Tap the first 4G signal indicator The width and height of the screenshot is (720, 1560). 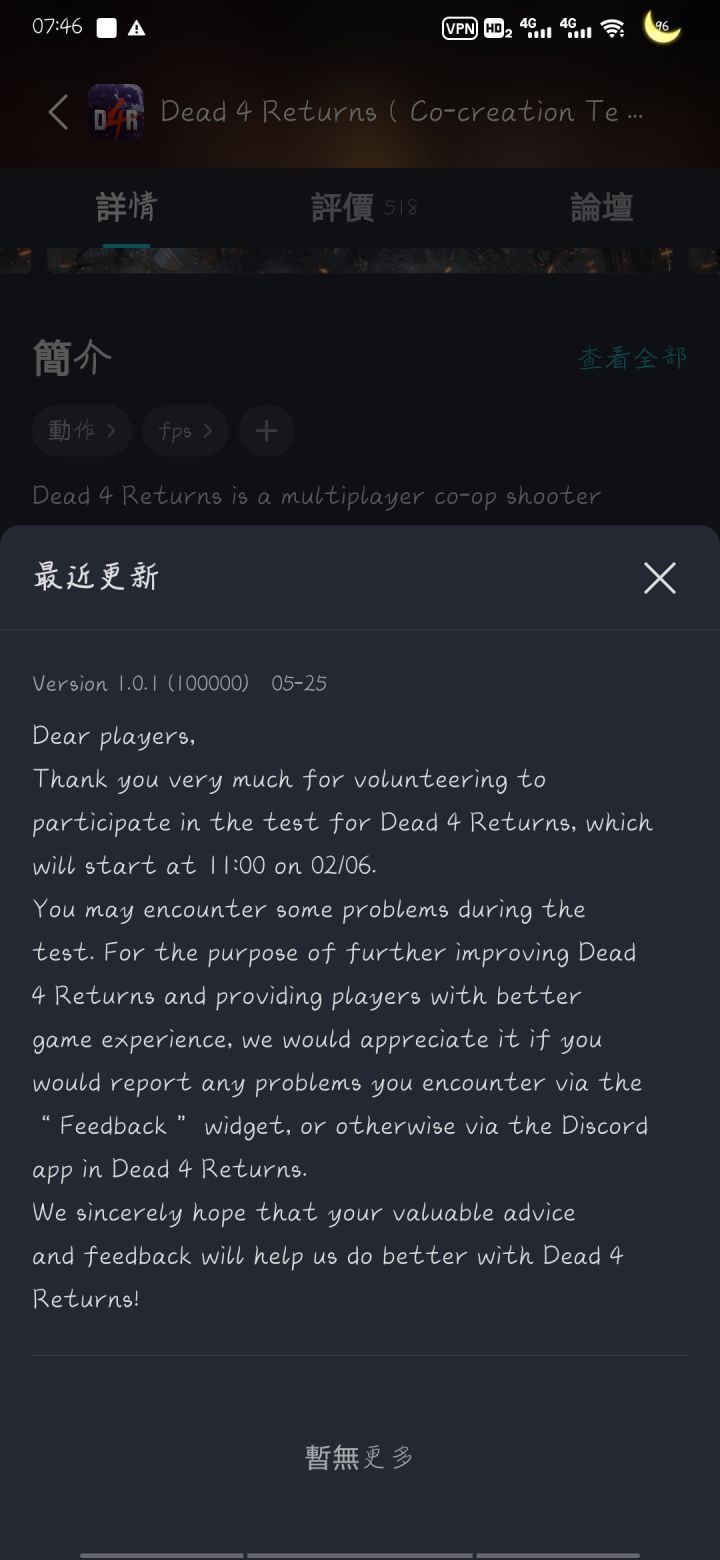click(x=535, y=28)
